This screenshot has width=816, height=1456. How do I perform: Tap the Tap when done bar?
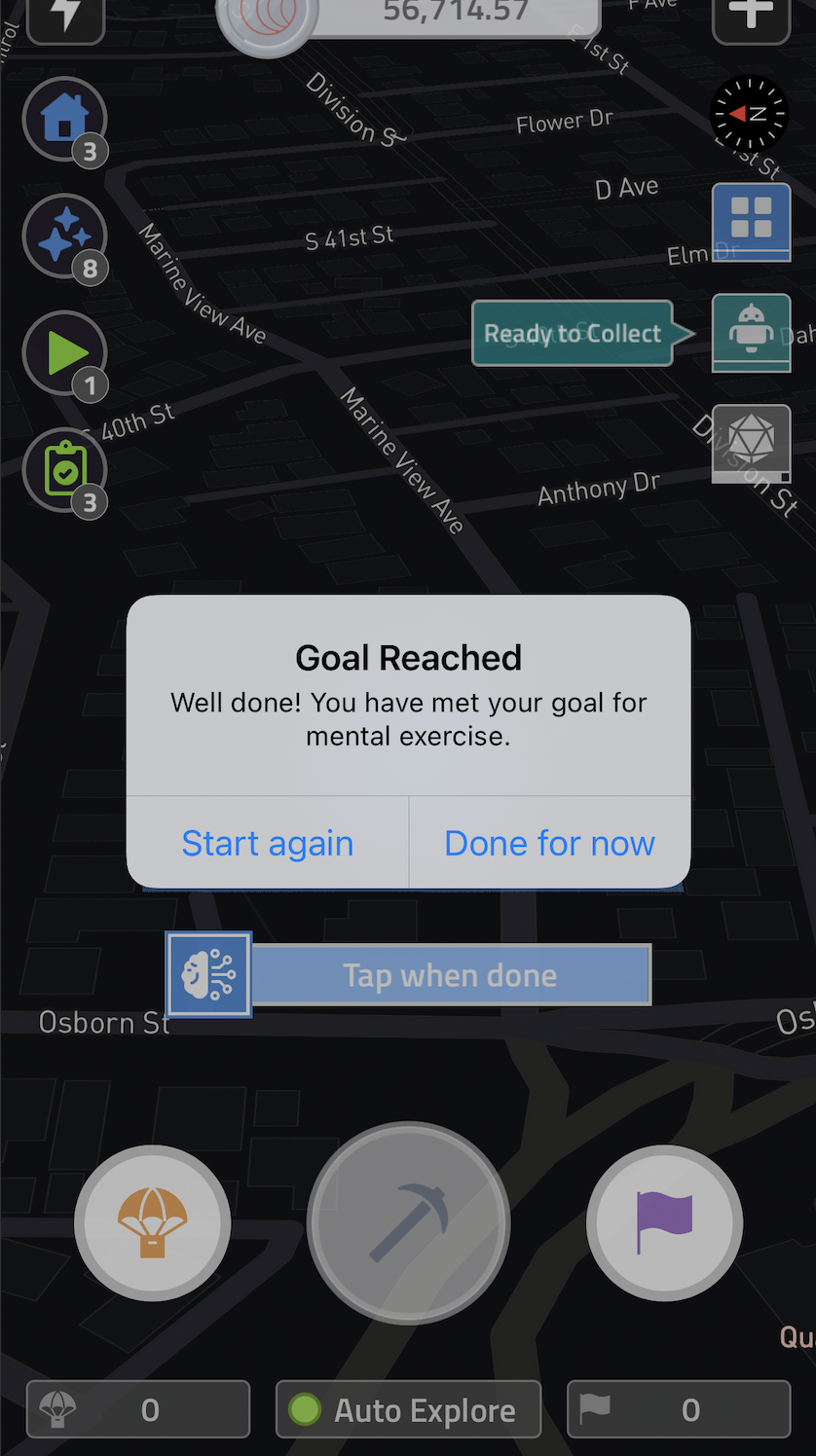(x=451, y=975)
